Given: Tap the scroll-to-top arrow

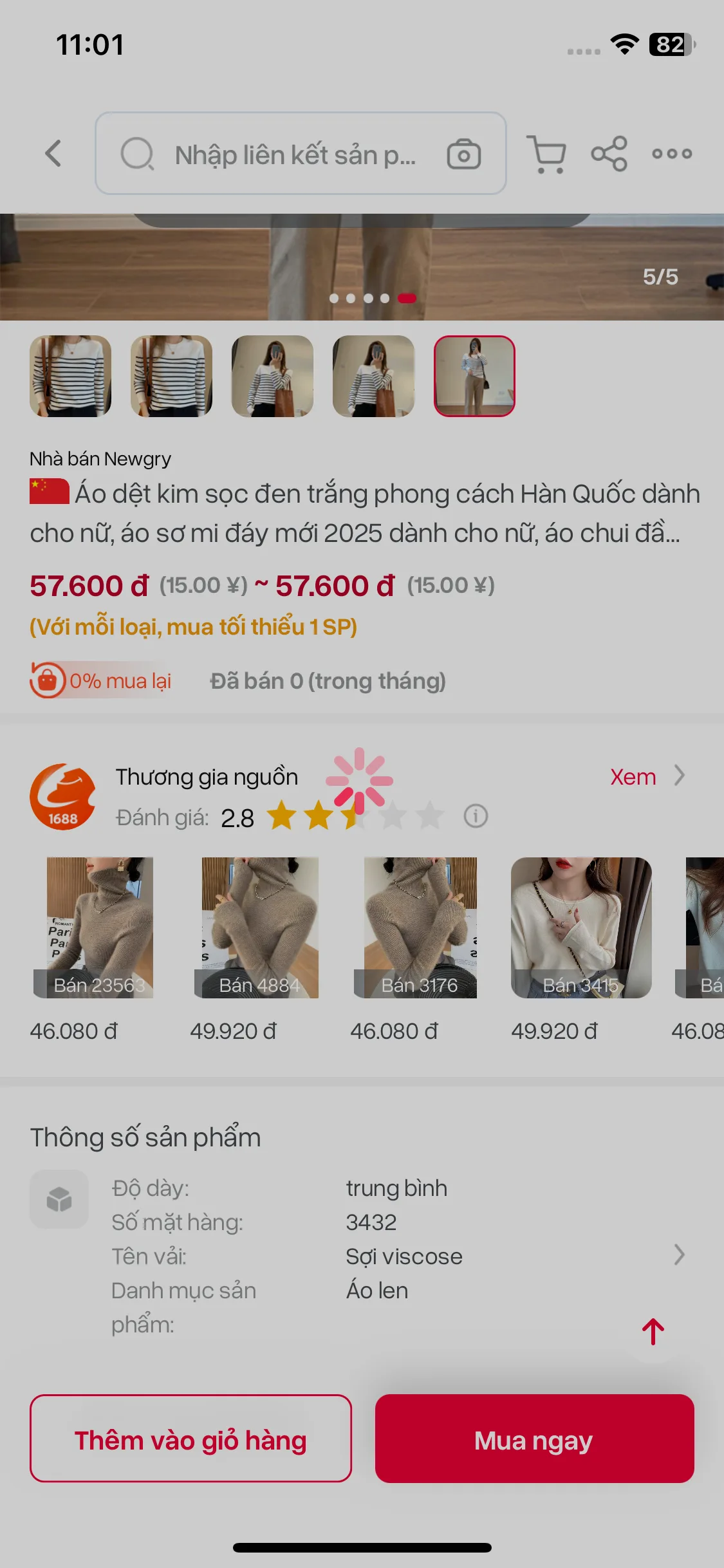Looking at the screenshot, I should (x=653, y=1331).
